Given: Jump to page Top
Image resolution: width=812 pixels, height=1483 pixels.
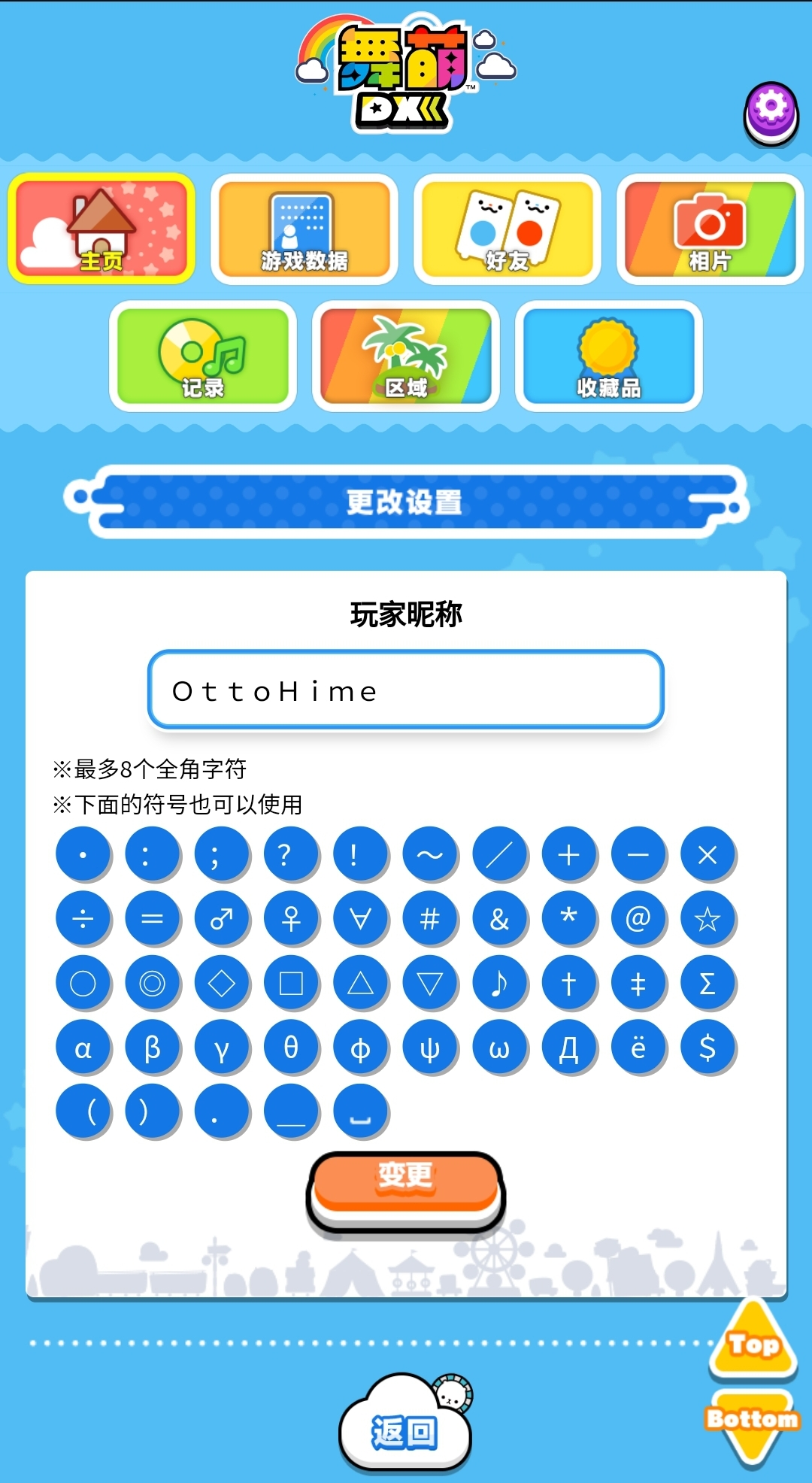Looking at the screenshot, I should [x=753, y=1342].
